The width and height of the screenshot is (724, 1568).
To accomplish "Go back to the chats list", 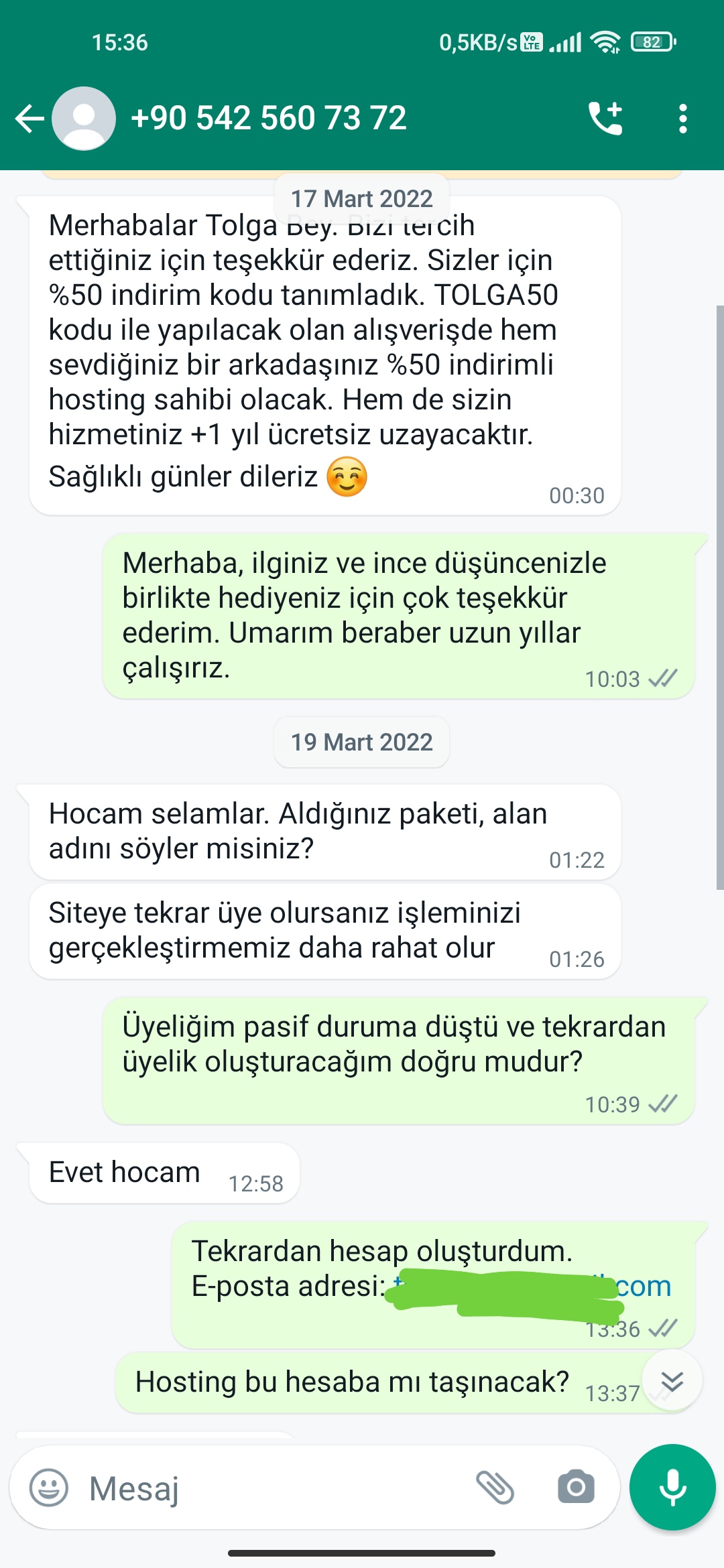I will (29, 119).
